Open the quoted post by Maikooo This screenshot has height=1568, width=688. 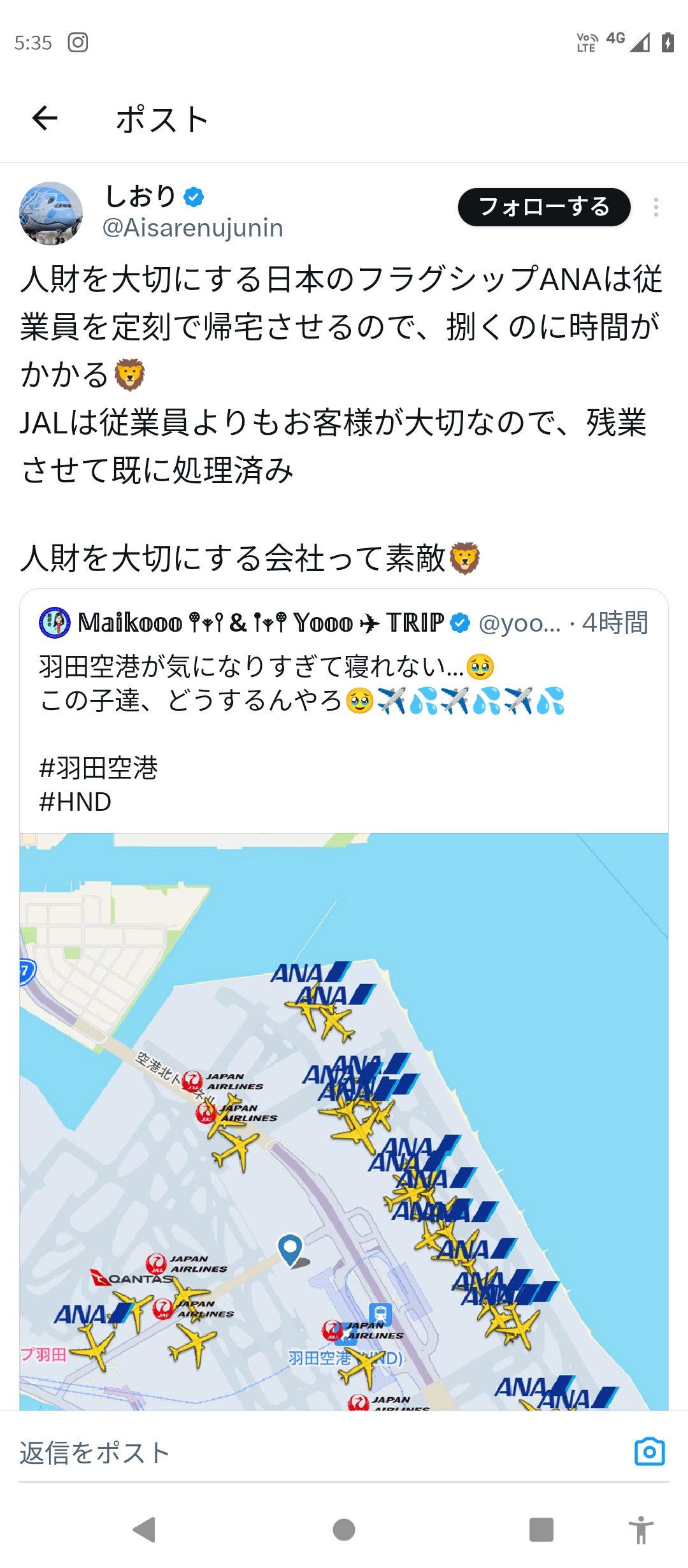344,682
